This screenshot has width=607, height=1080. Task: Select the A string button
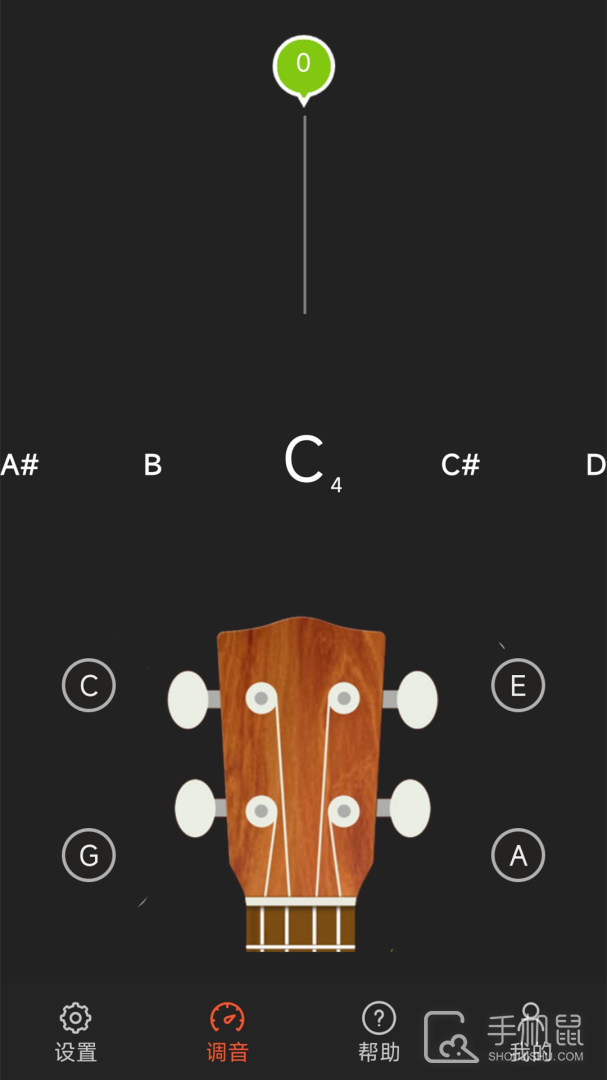[518, 856]
